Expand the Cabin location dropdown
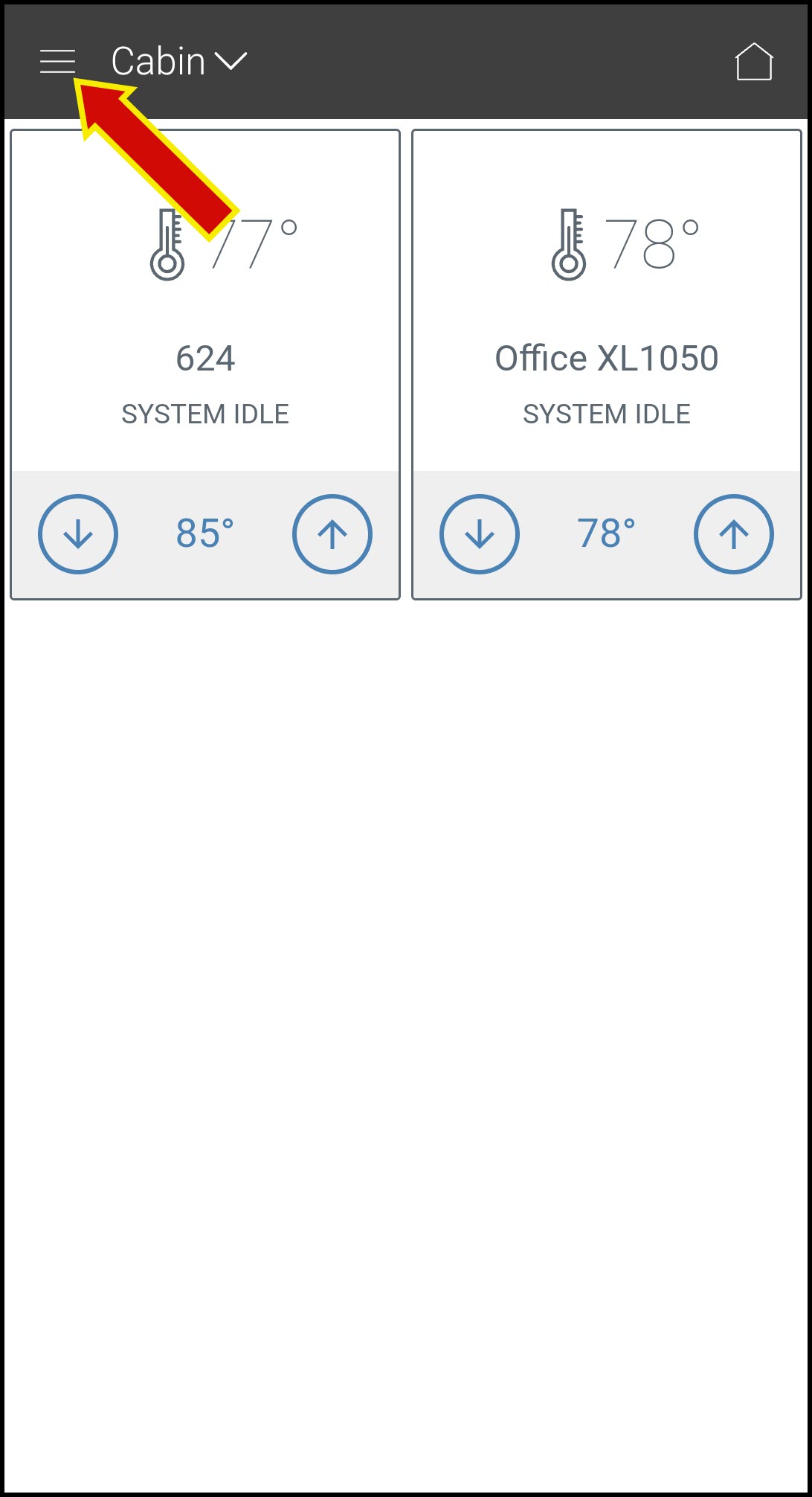The width and height of the screenshot is (812, 1497). 178,62
